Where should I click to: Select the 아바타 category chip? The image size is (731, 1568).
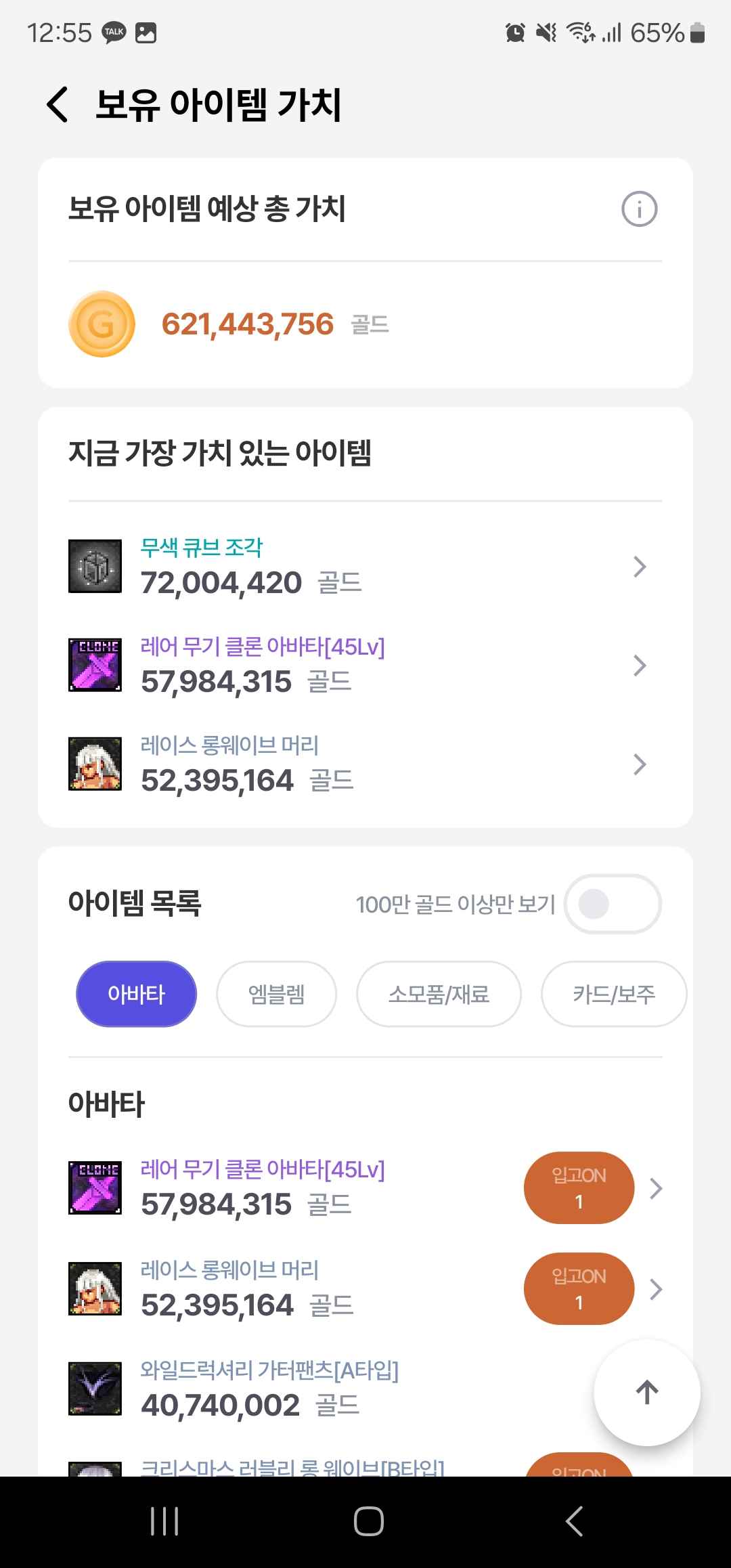[136, 994]
